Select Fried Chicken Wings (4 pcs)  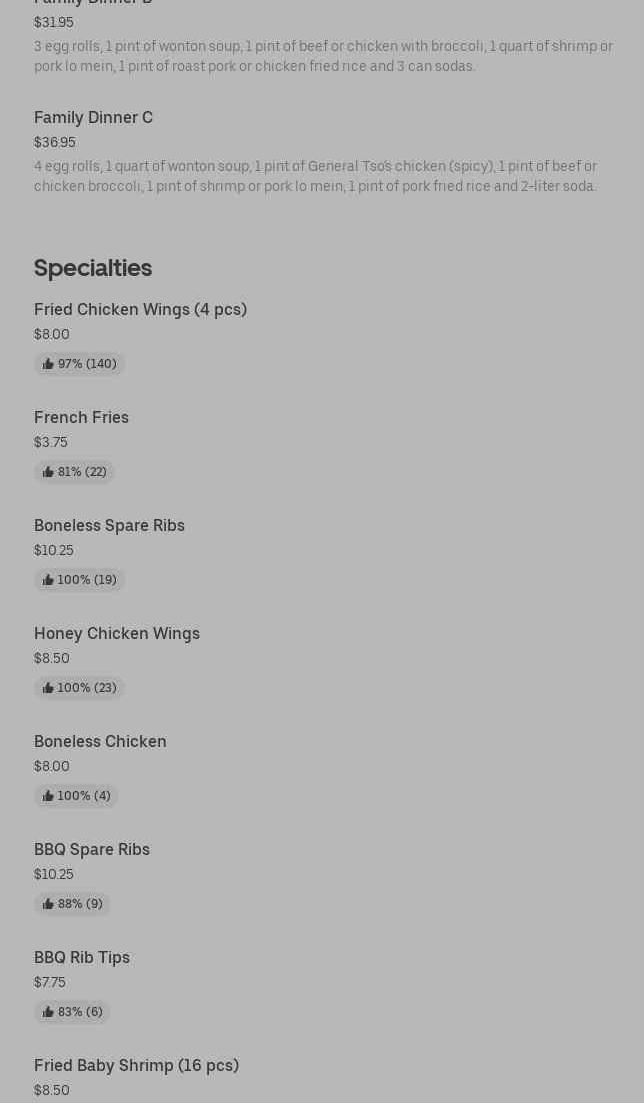click(x=140, y=309)
